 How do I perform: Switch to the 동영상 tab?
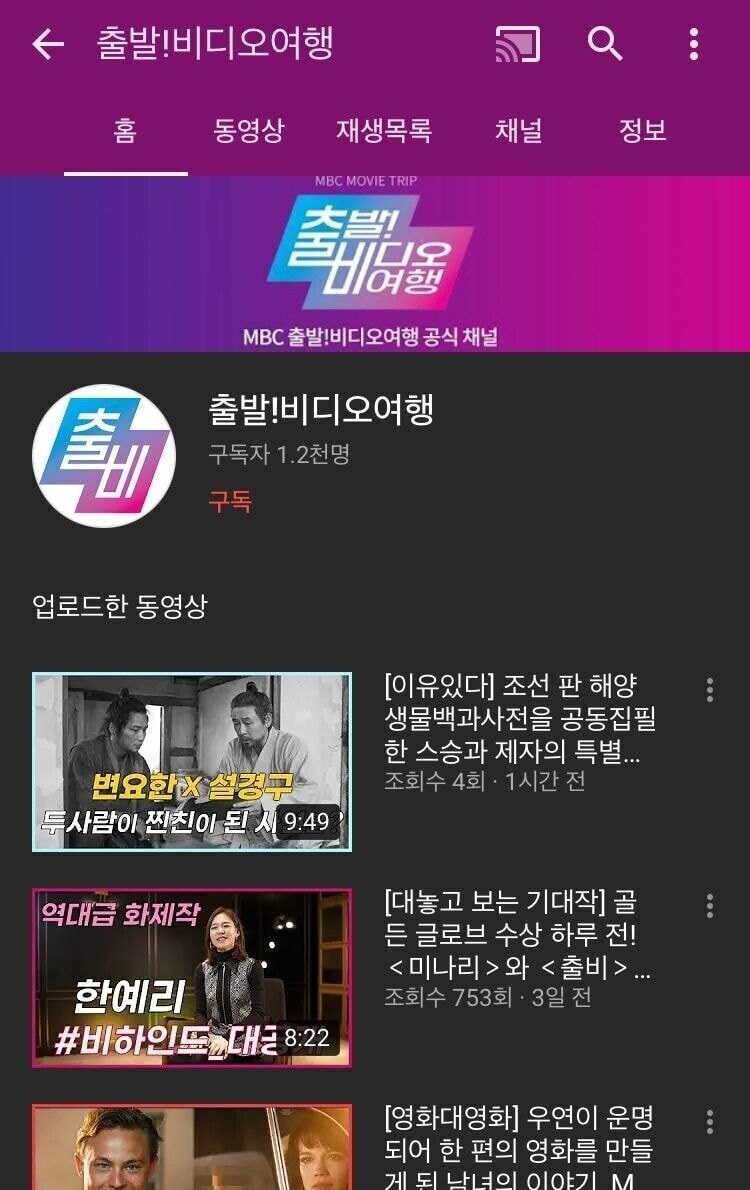click(249, 131)
